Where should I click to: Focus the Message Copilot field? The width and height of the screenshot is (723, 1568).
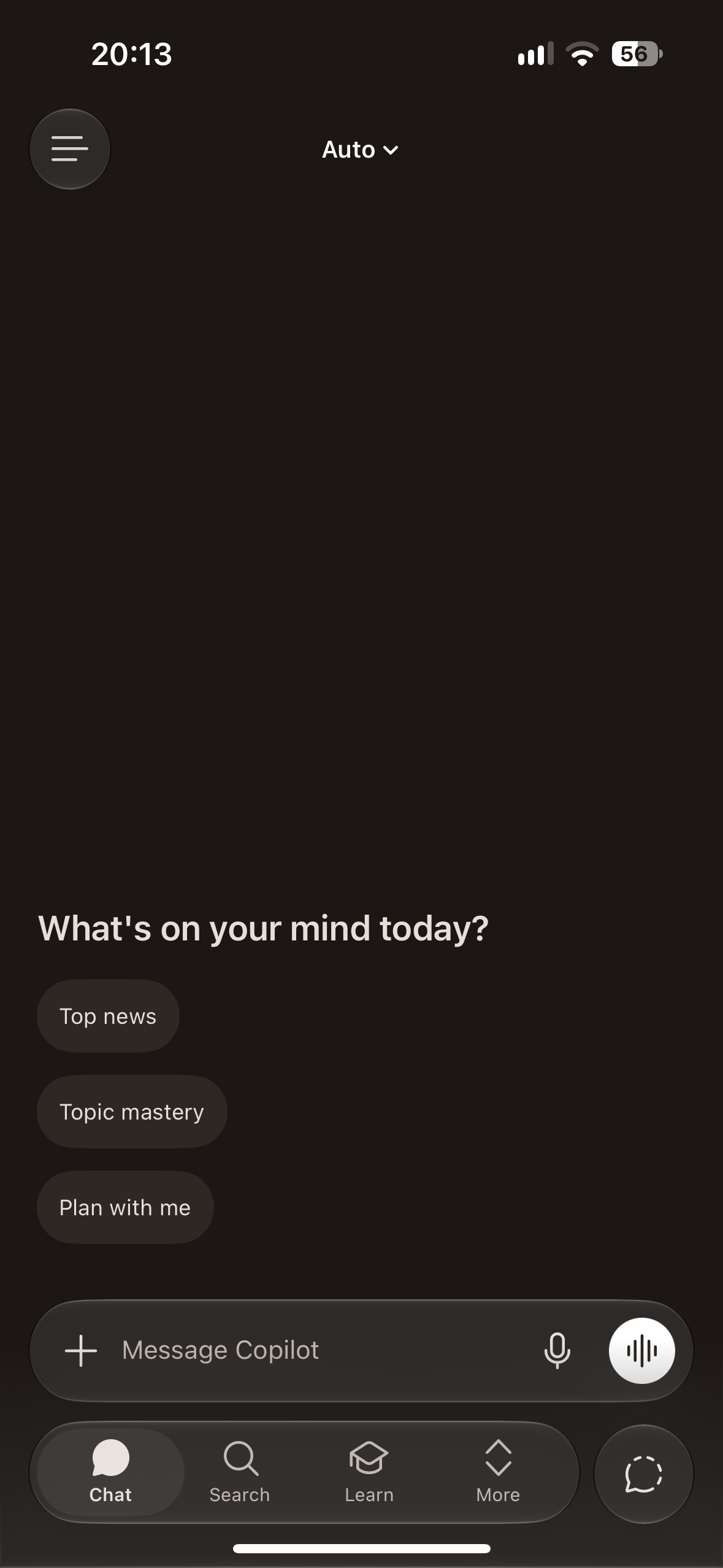point(319,1351)
